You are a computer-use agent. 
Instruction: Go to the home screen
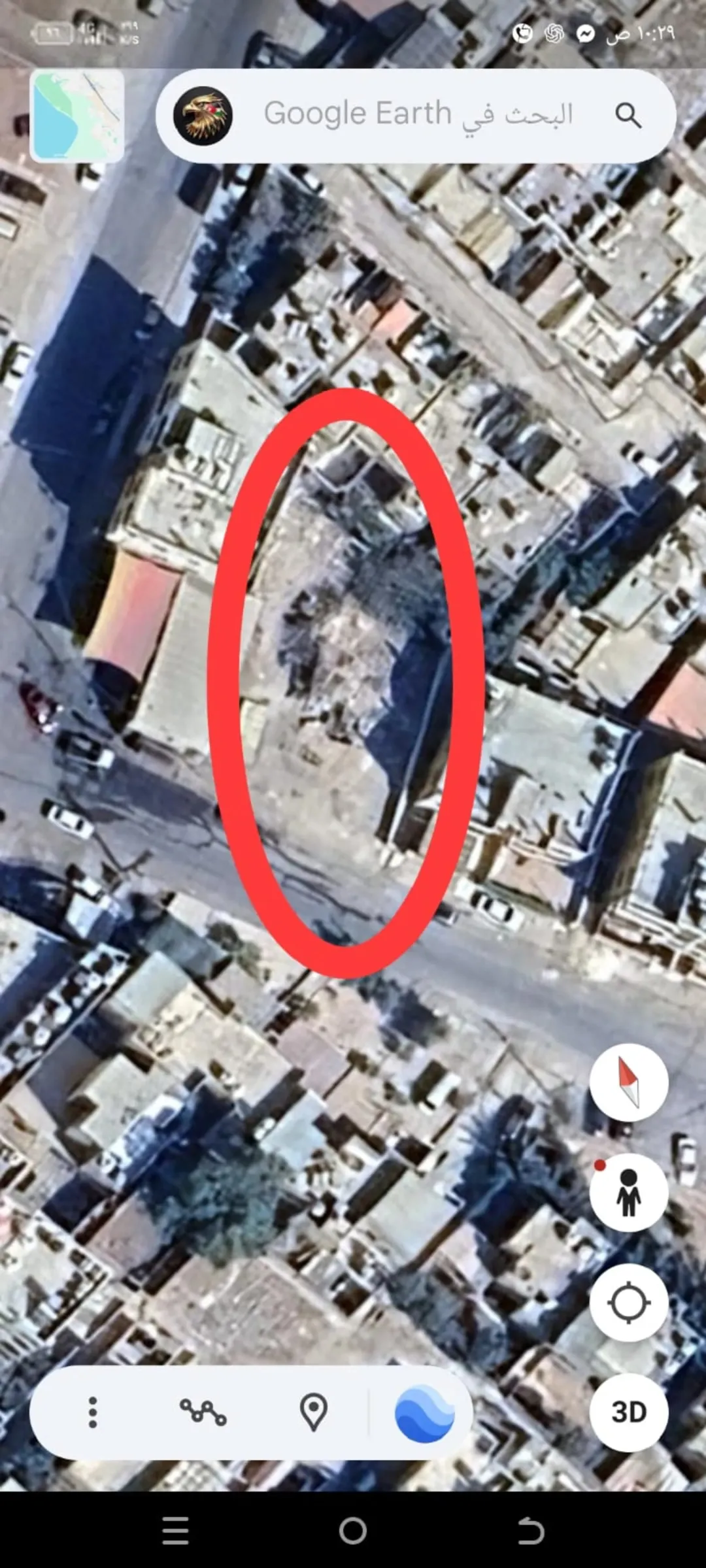(353, 1530)
